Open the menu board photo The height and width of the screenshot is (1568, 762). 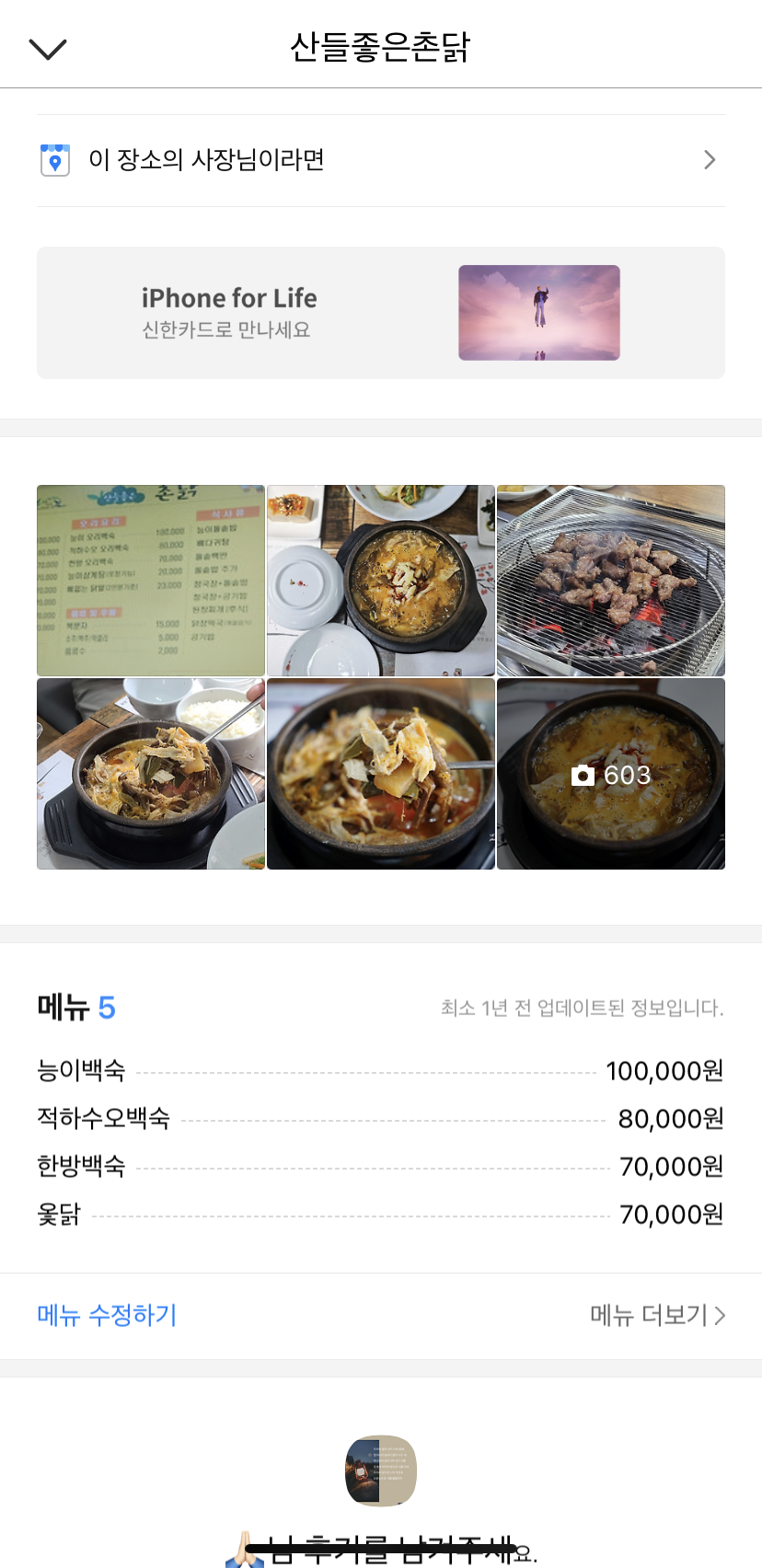coord(151,581)
